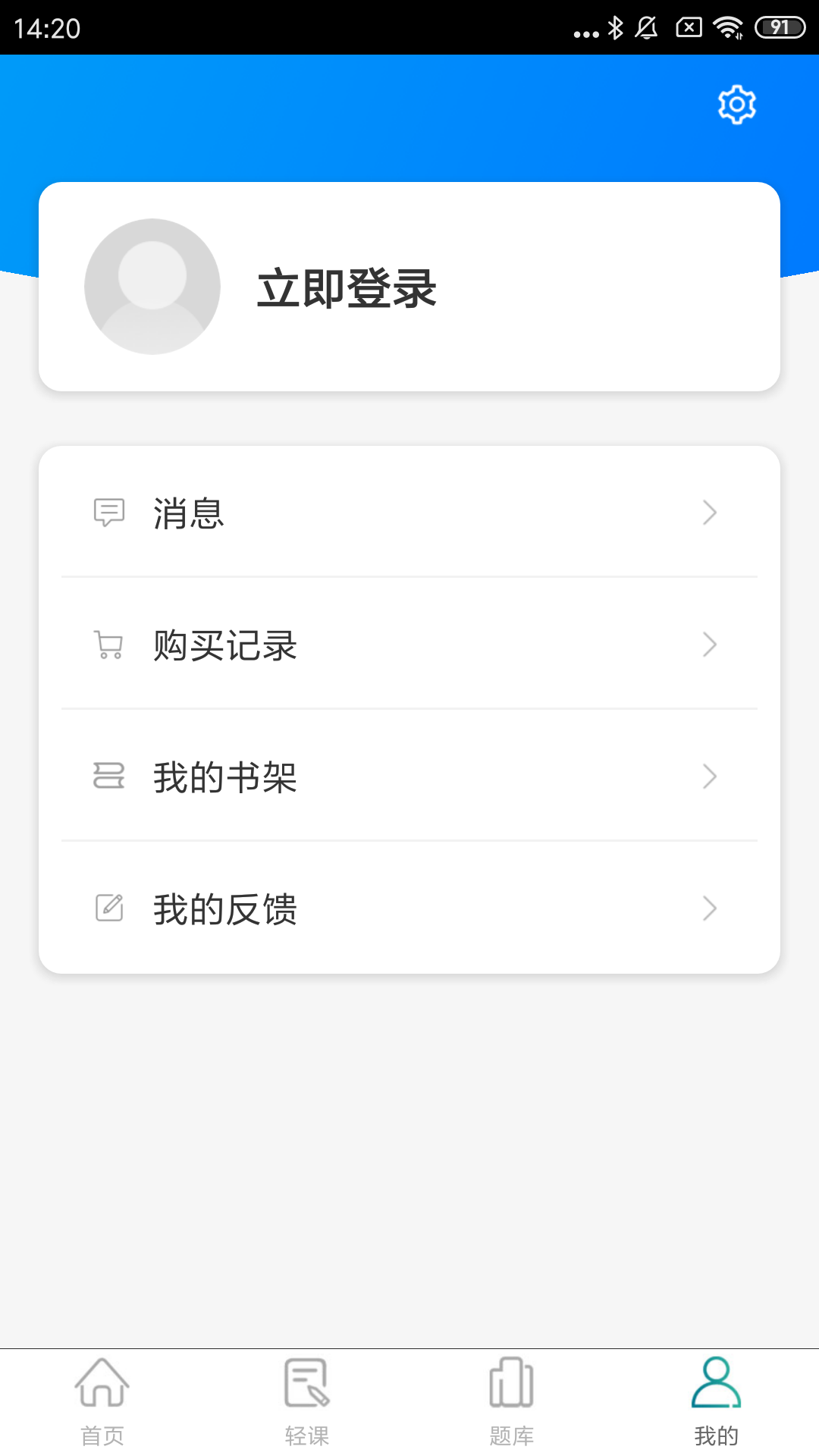Open the settings gear icon

[x=735, y=105]
